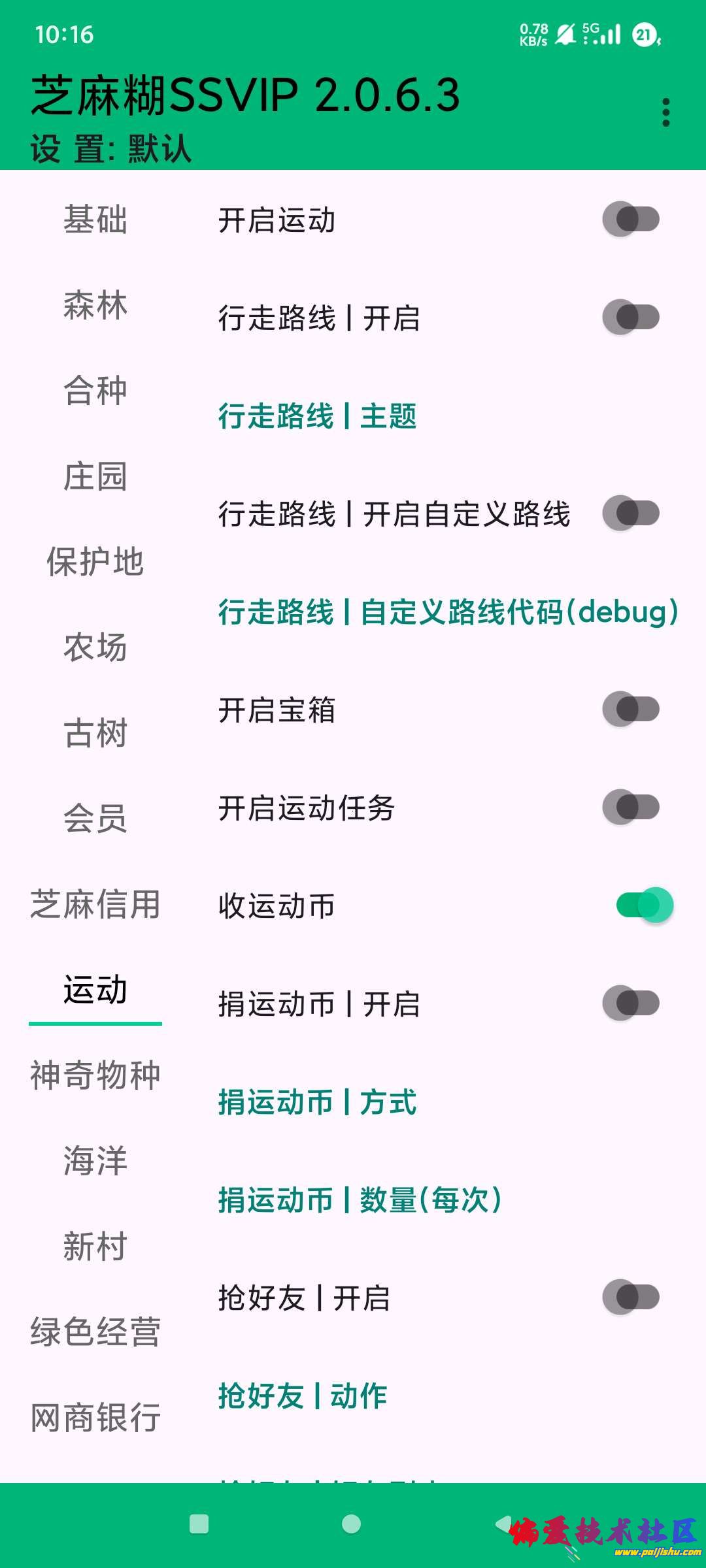Viewport: 706px width, 1568px height.
Task: Select the 庄园 category
Action: tap(95, 476)
